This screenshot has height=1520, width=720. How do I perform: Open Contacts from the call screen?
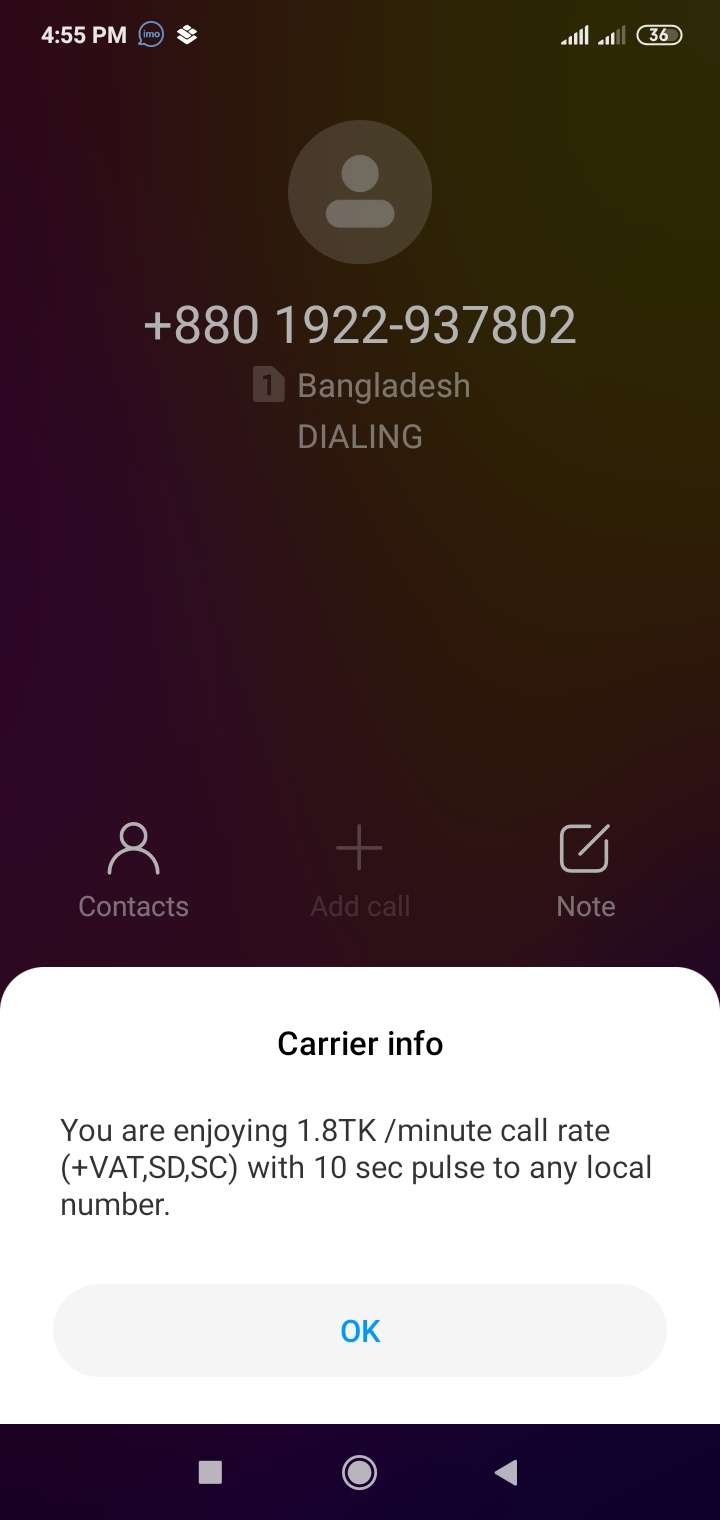click(133, 870)
